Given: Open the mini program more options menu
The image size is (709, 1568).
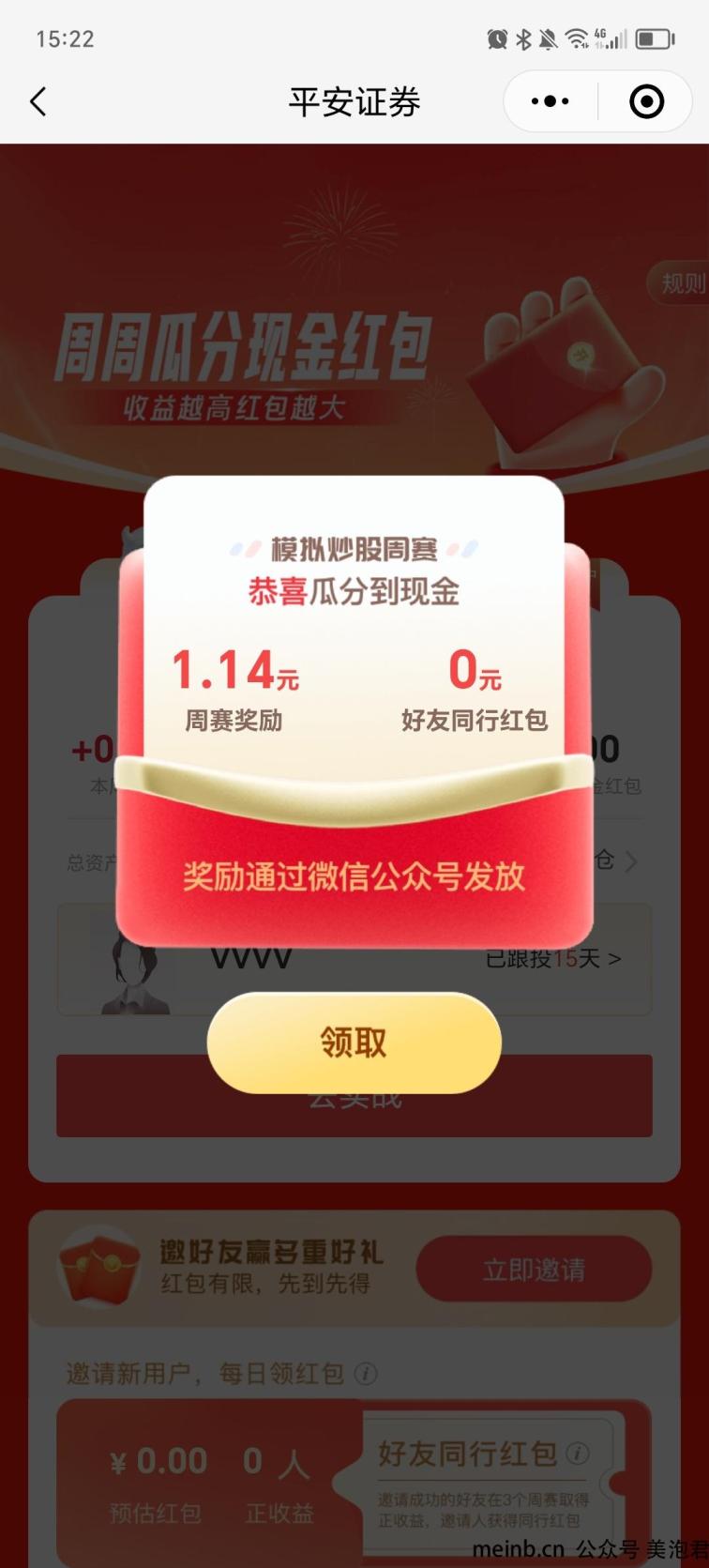Looking at the screenshot, I should click(551, 101).
